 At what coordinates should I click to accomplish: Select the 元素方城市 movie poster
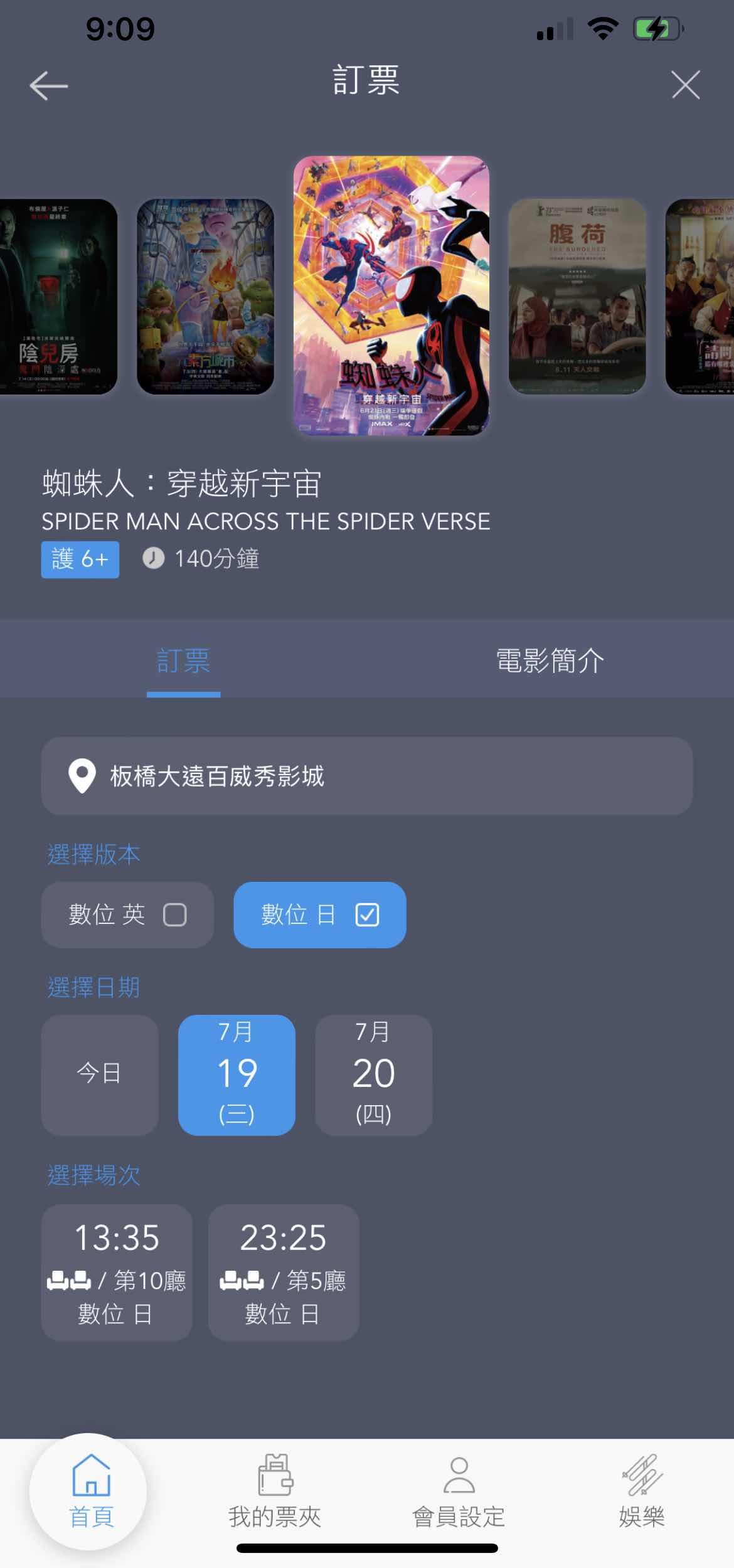pyautogui.click(x=205, y=297)
